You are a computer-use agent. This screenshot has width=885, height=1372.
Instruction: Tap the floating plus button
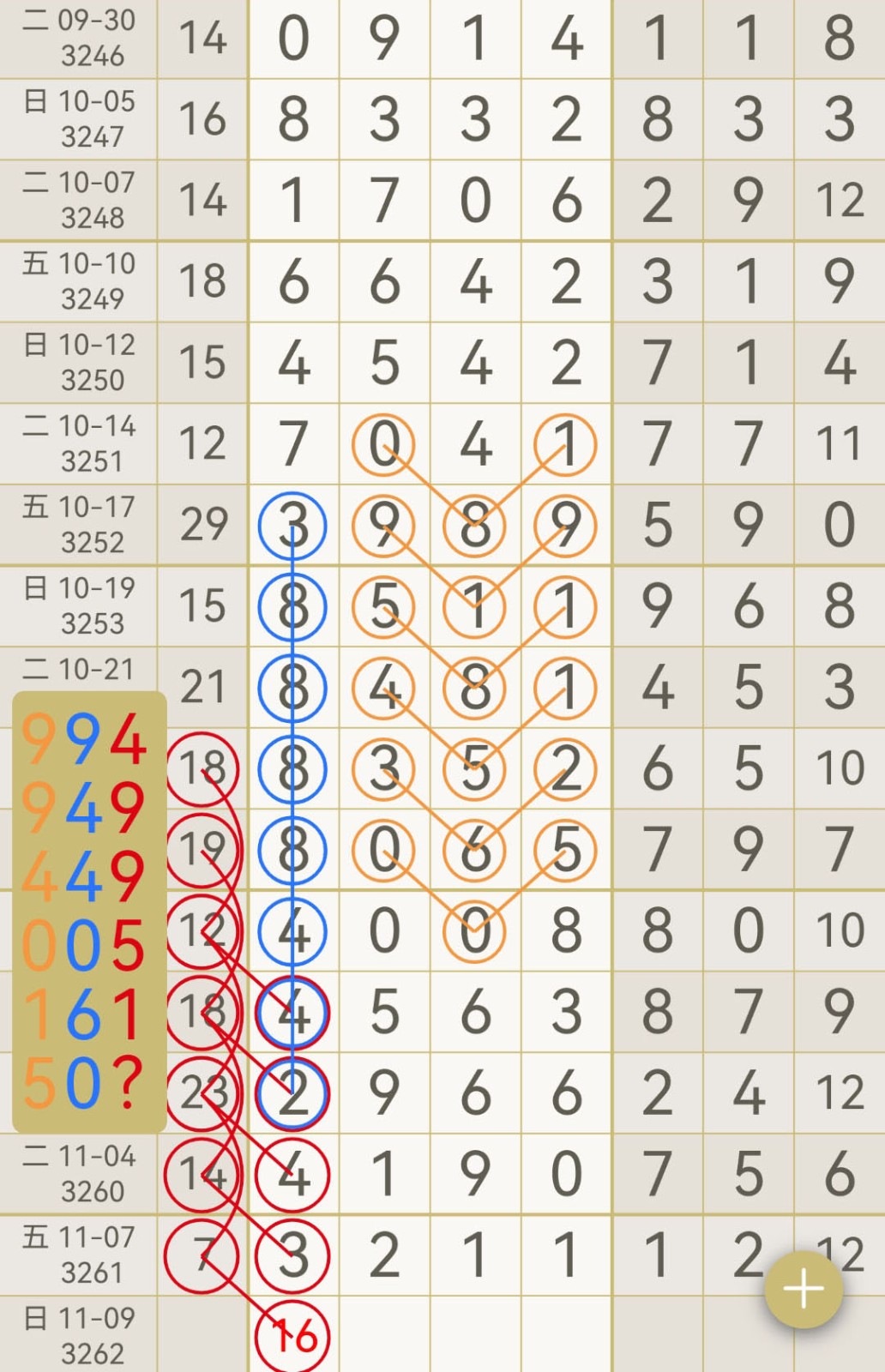(803, 1289)
